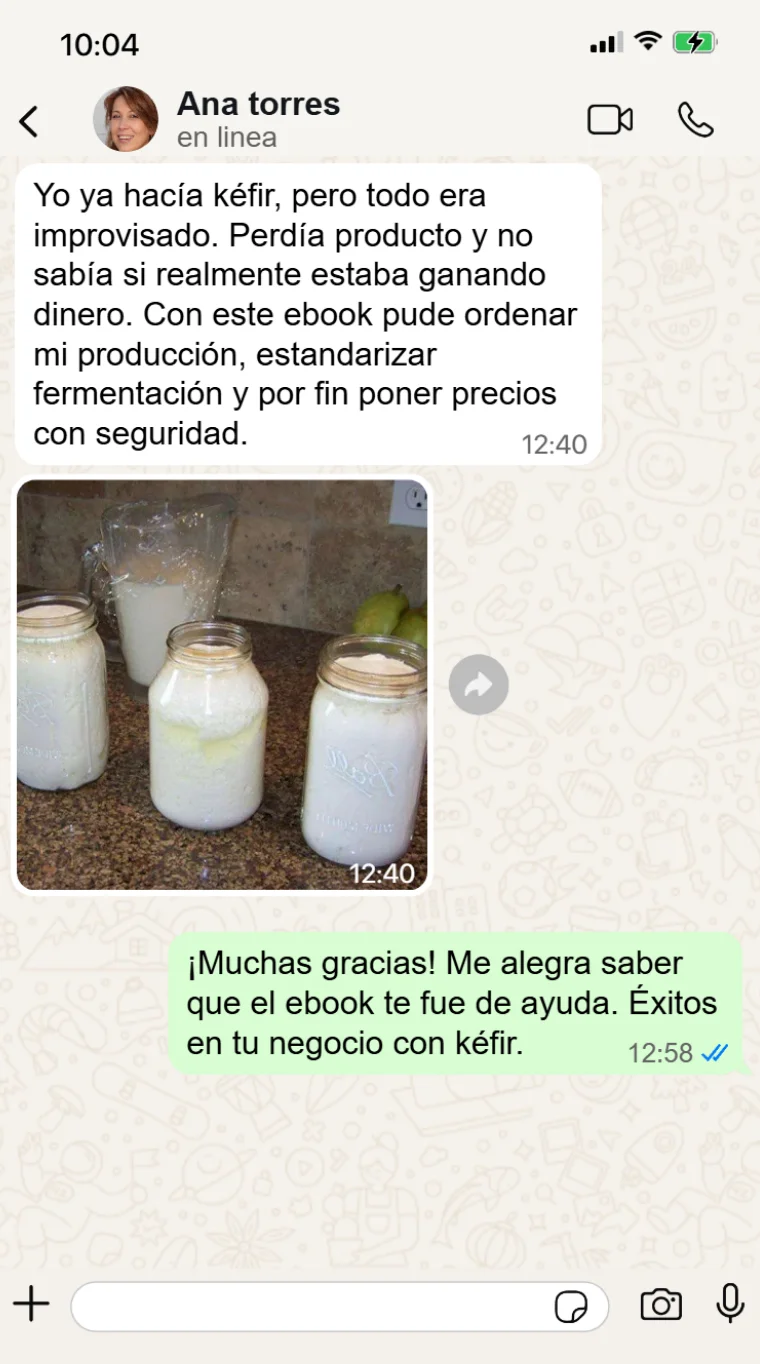Screen dimensions: 760x1364
Task: Forward the kefir jars photo
Action: point(479,684)
